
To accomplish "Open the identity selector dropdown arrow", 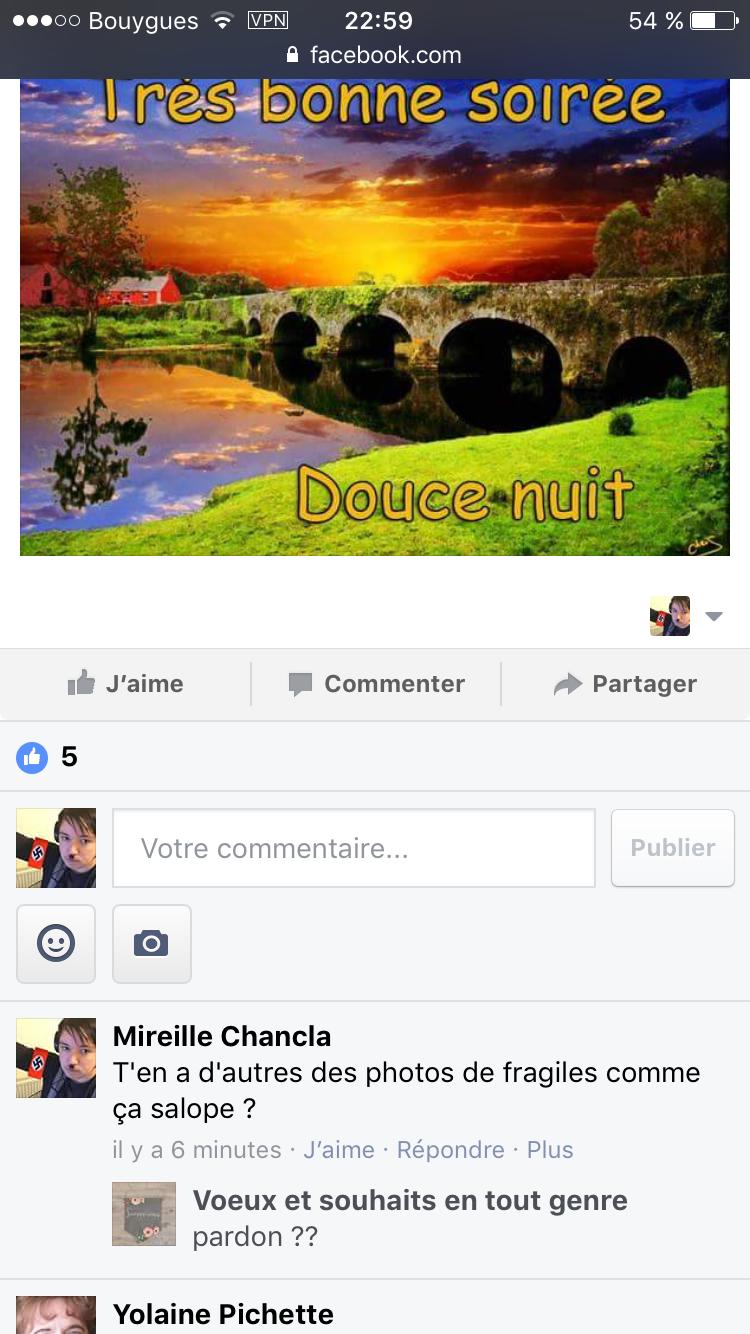I will tap(713, 617).
